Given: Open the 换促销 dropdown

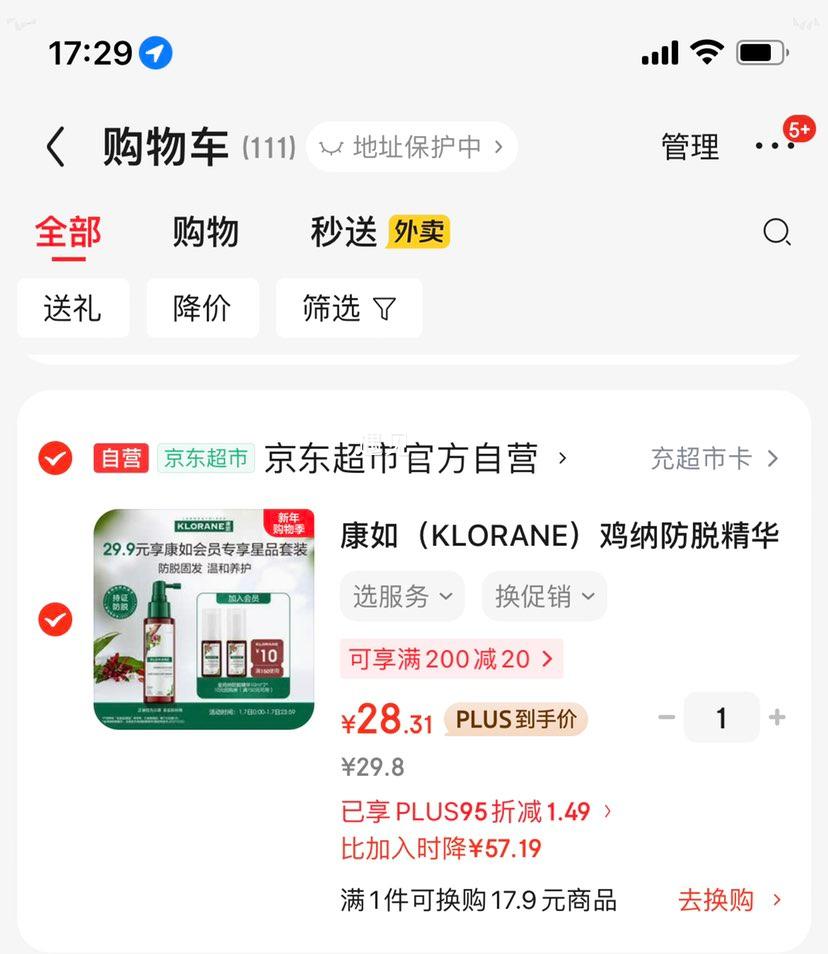Looking at the screenshot, I should tap(544, 596).
